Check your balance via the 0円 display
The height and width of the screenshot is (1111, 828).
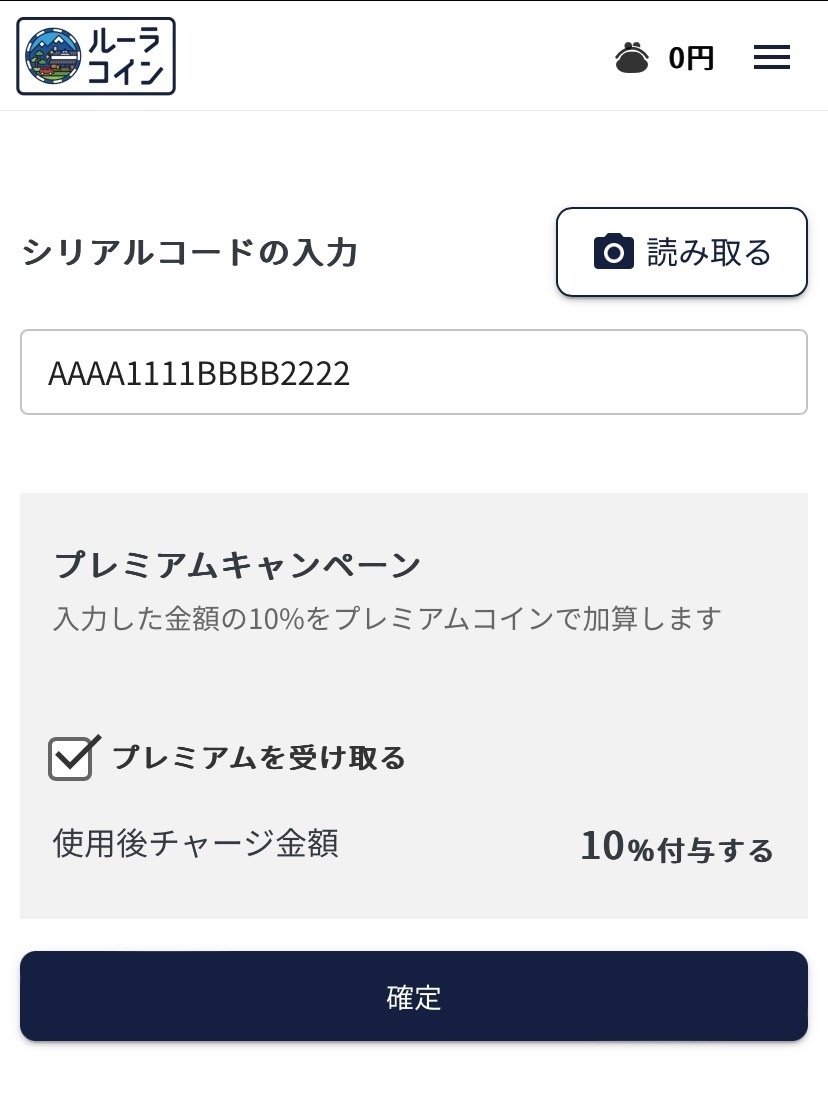click(x=690, y=57)
